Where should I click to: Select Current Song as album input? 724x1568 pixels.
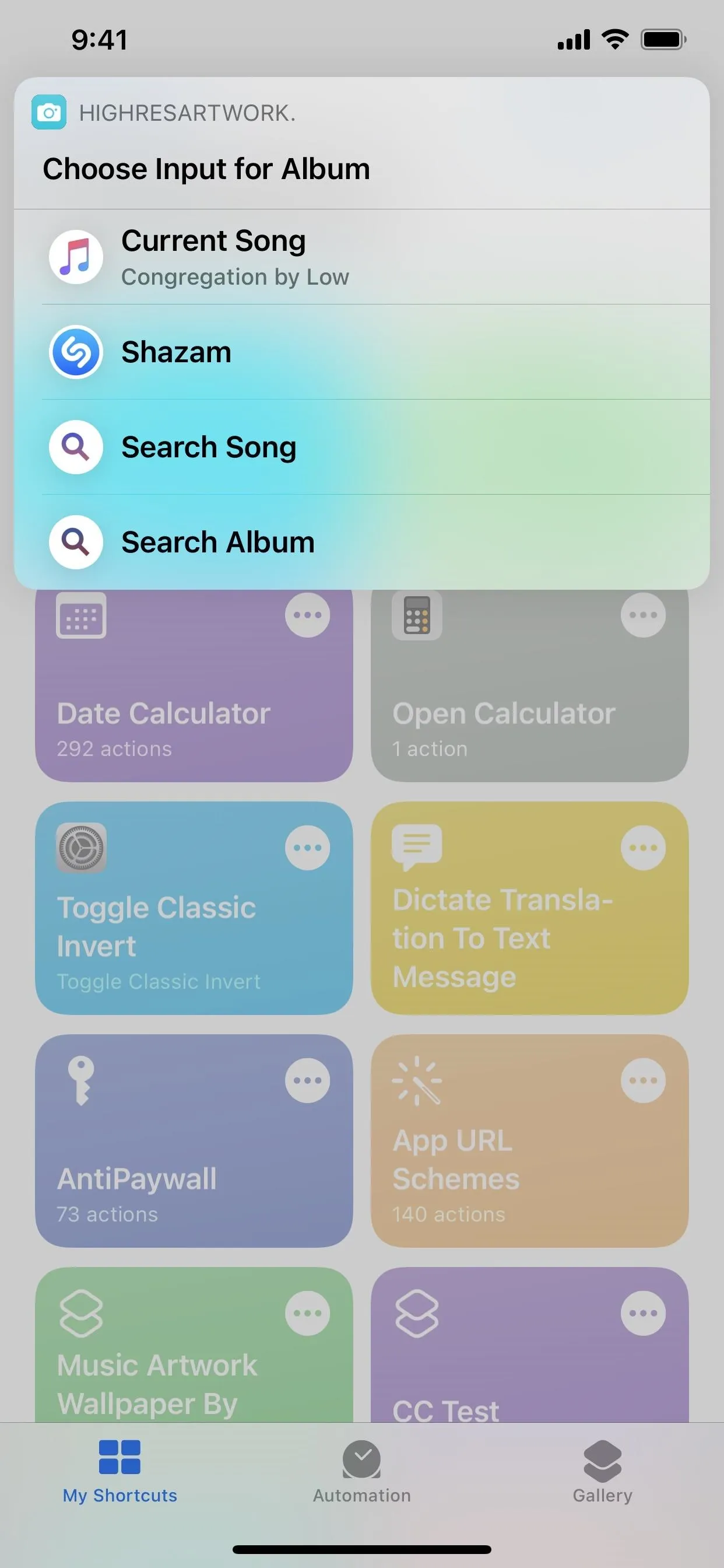362,257
